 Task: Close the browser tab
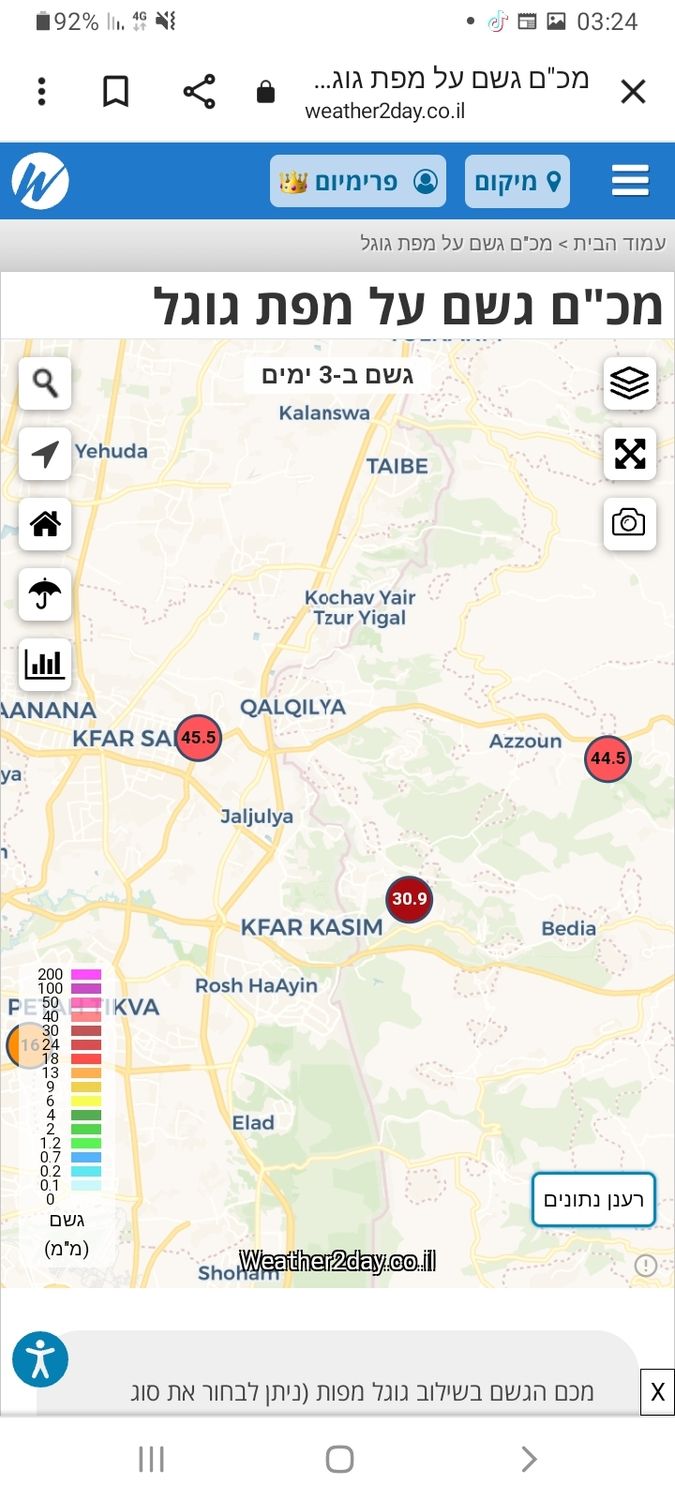[x=633, y=92]
